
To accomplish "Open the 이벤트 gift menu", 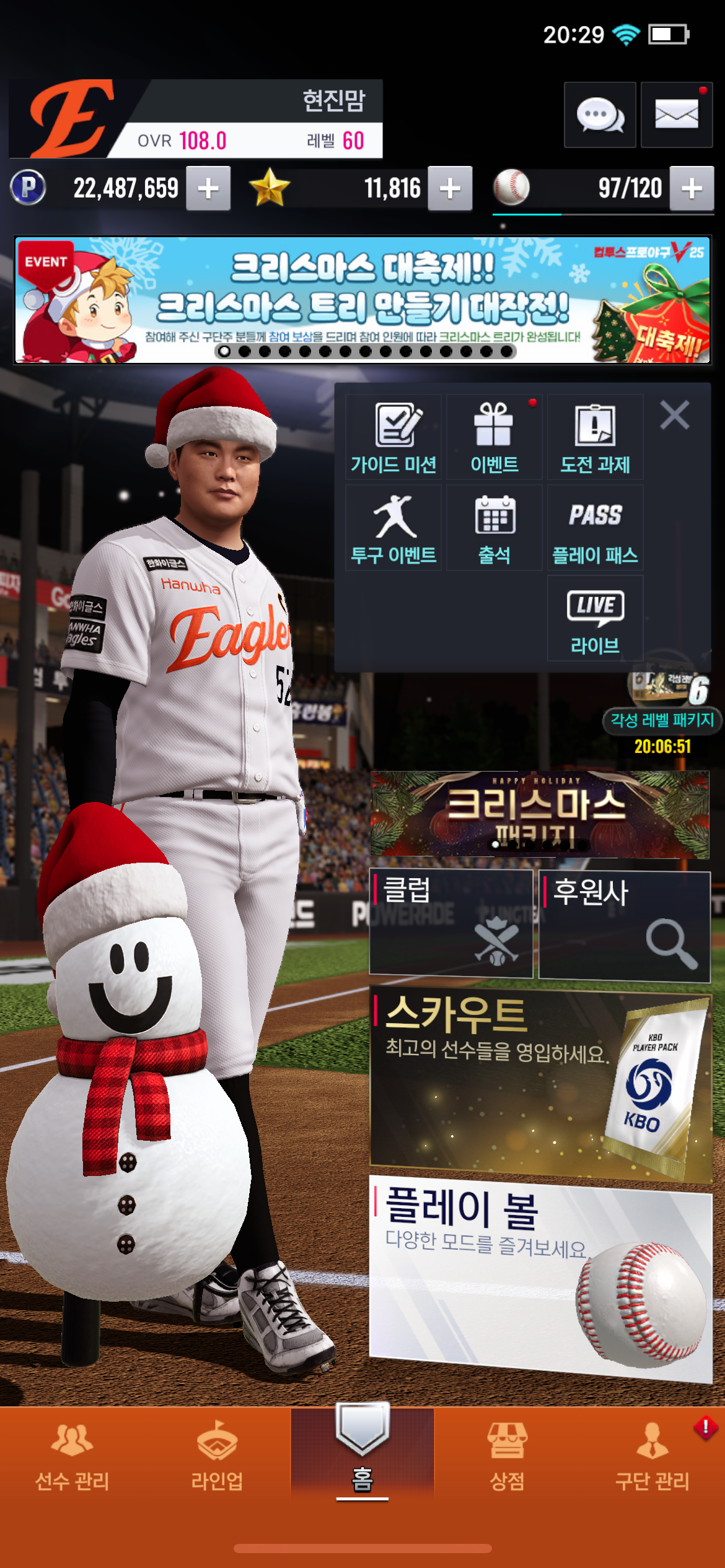I will coord(494,437).
